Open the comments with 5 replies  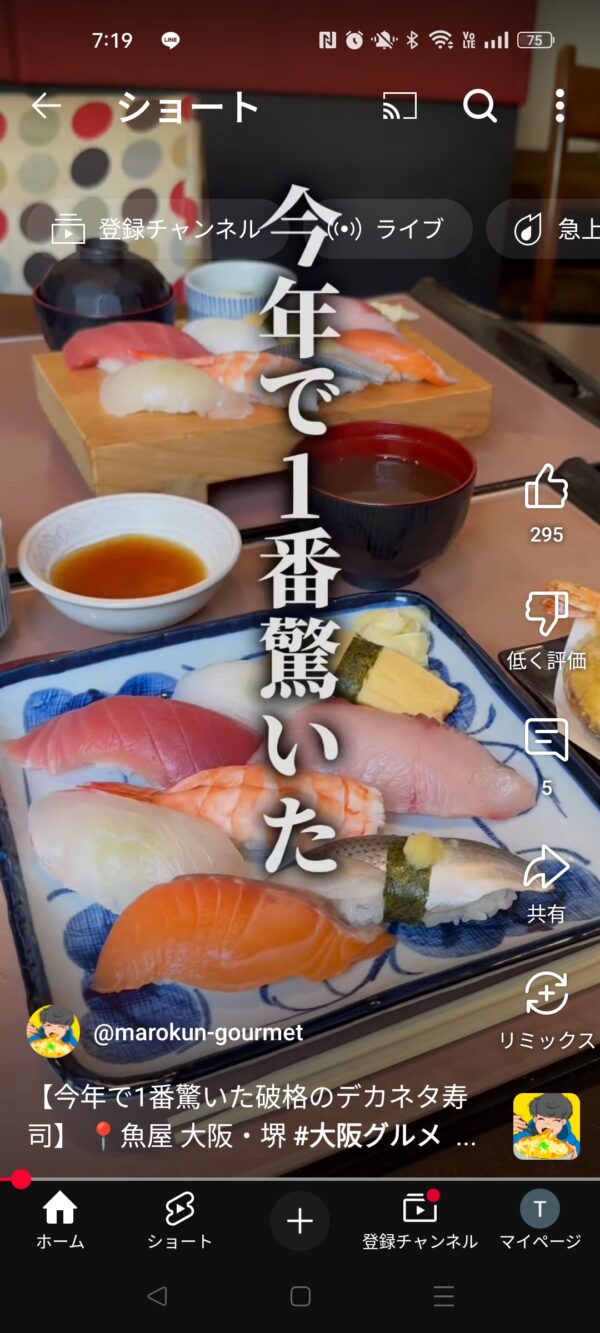(x=546, y=742)
